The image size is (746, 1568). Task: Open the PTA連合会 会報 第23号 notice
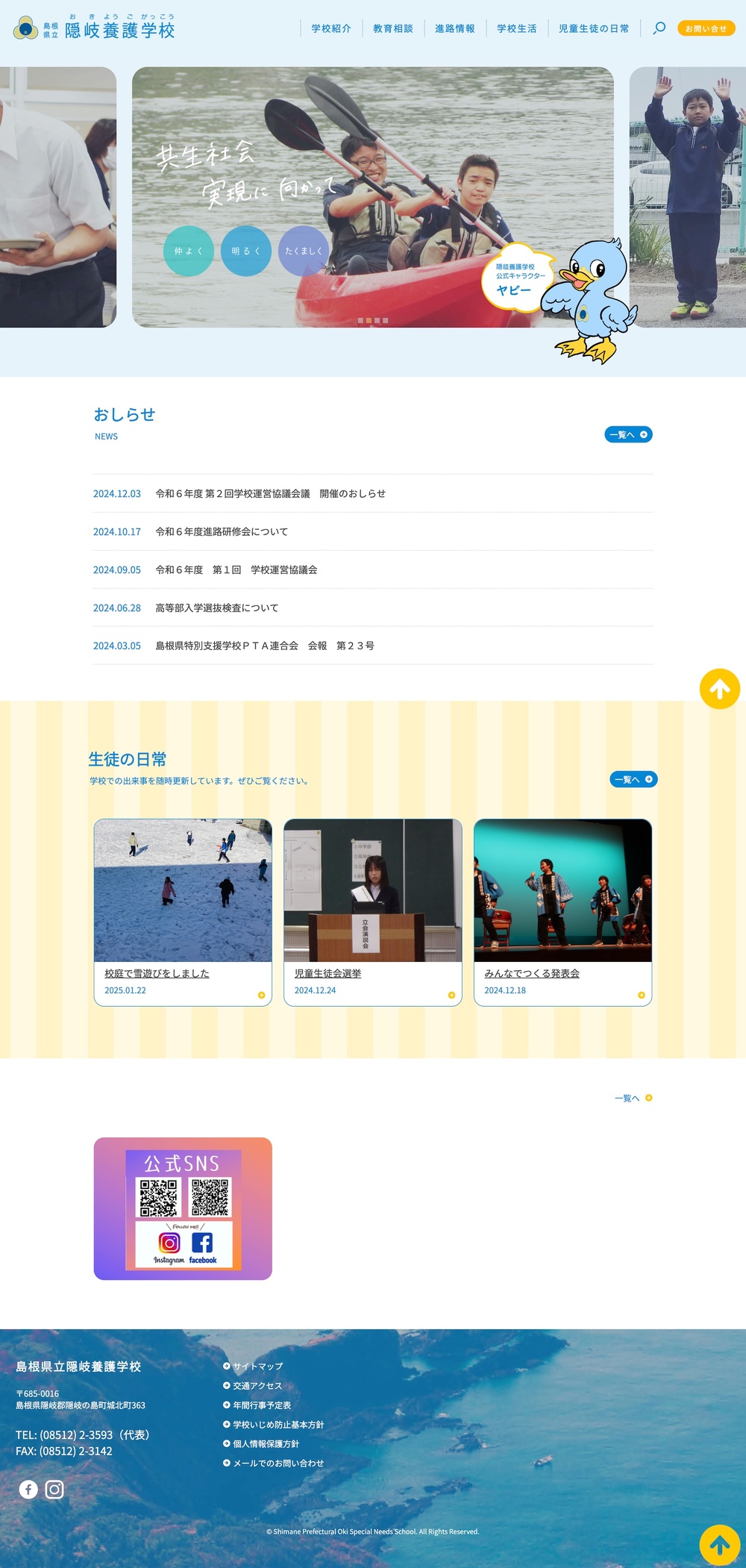click(265, 646)
